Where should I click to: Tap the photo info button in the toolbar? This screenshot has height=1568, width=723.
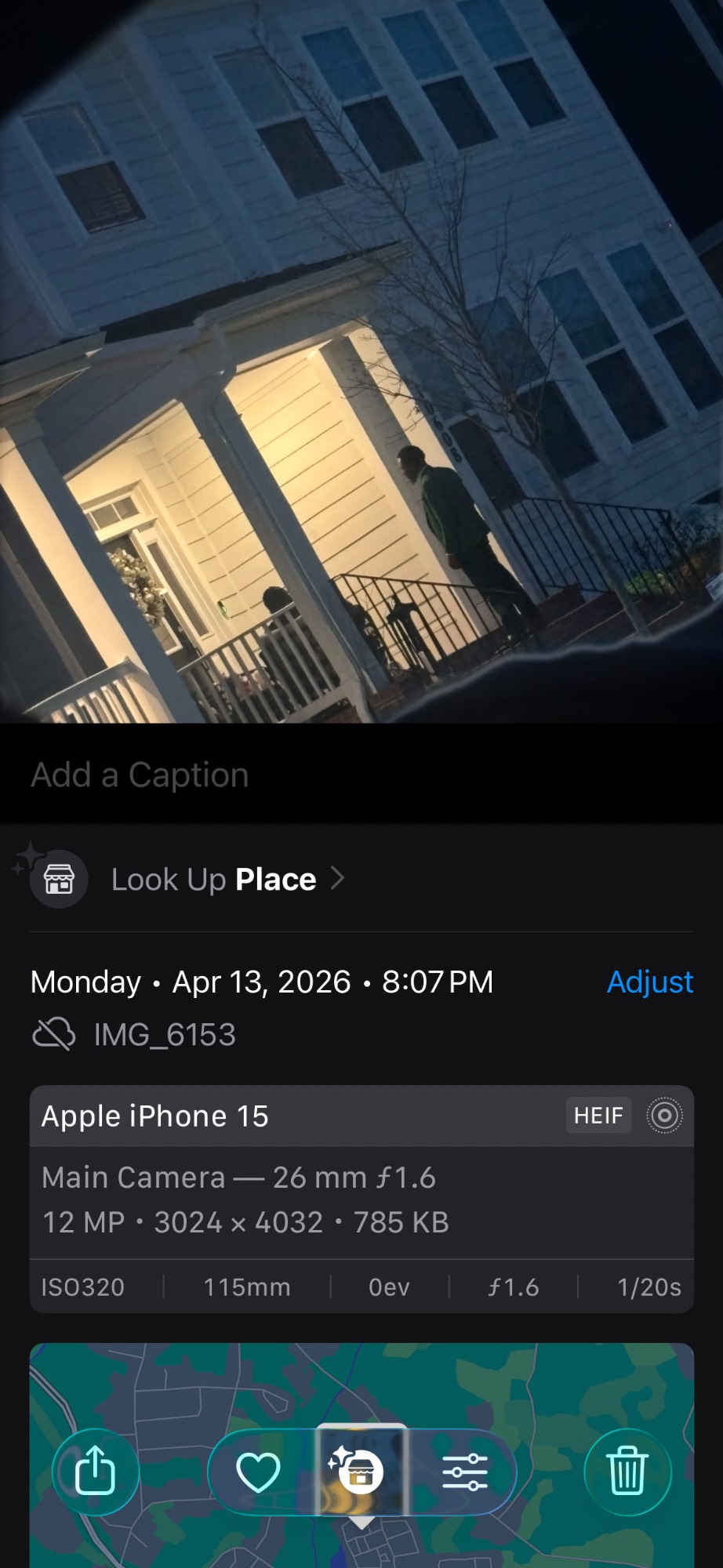(361, 1472)
